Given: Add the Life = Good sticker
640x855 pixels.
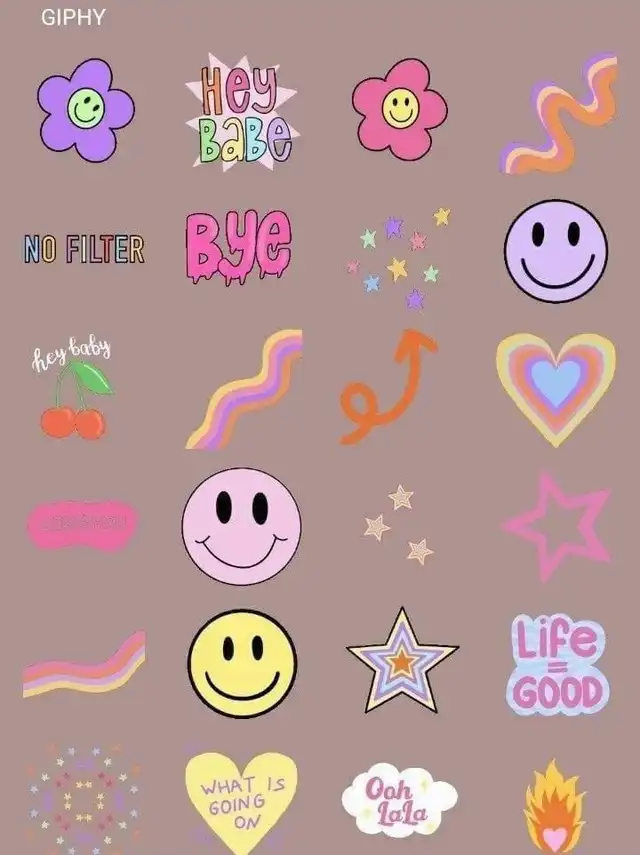Looking at the screenshot, I should point(557,665).
